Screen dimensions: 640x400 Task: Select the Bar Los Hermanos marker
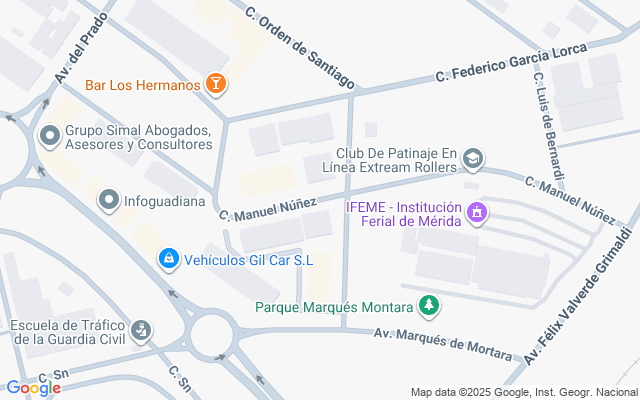[x=215, y=85]
